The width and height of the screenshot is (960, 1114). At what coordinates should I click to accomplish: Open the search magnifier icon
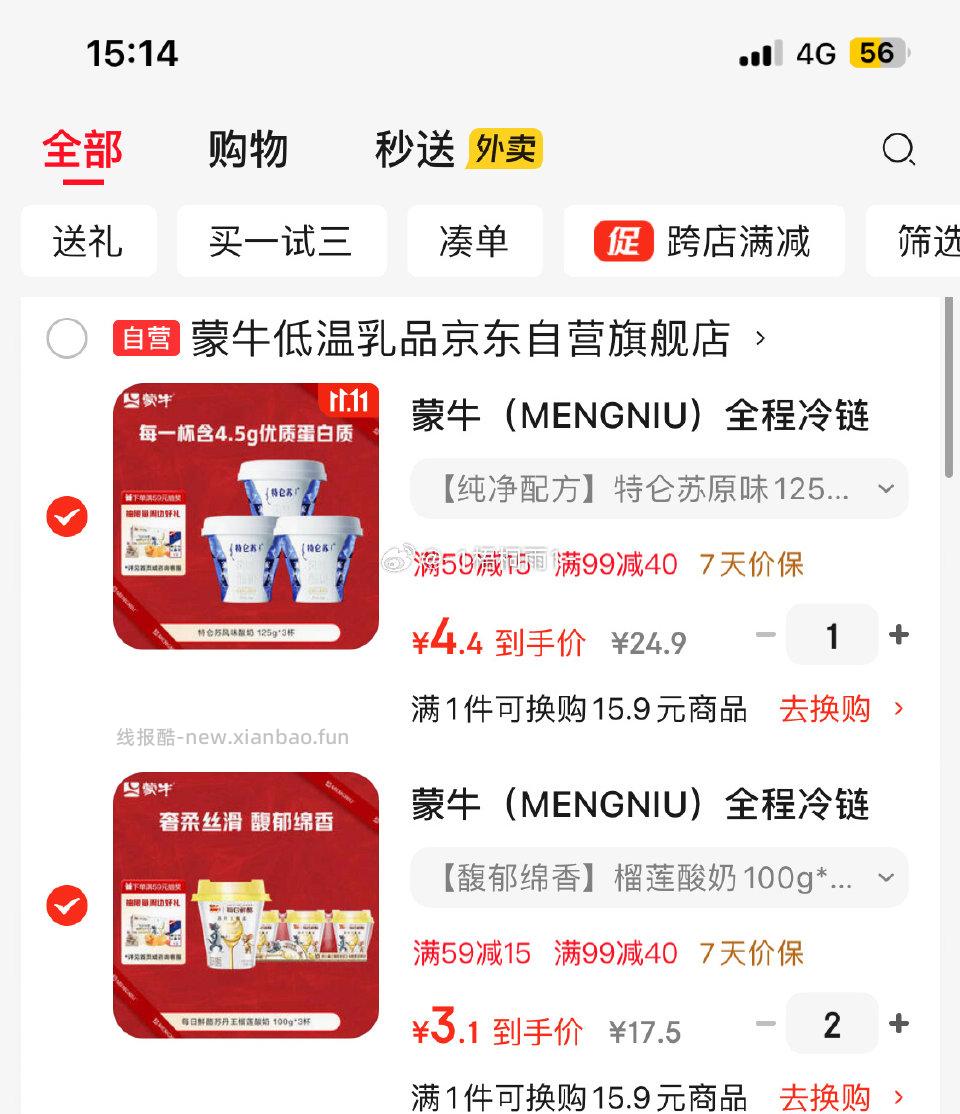click(898, 150)
